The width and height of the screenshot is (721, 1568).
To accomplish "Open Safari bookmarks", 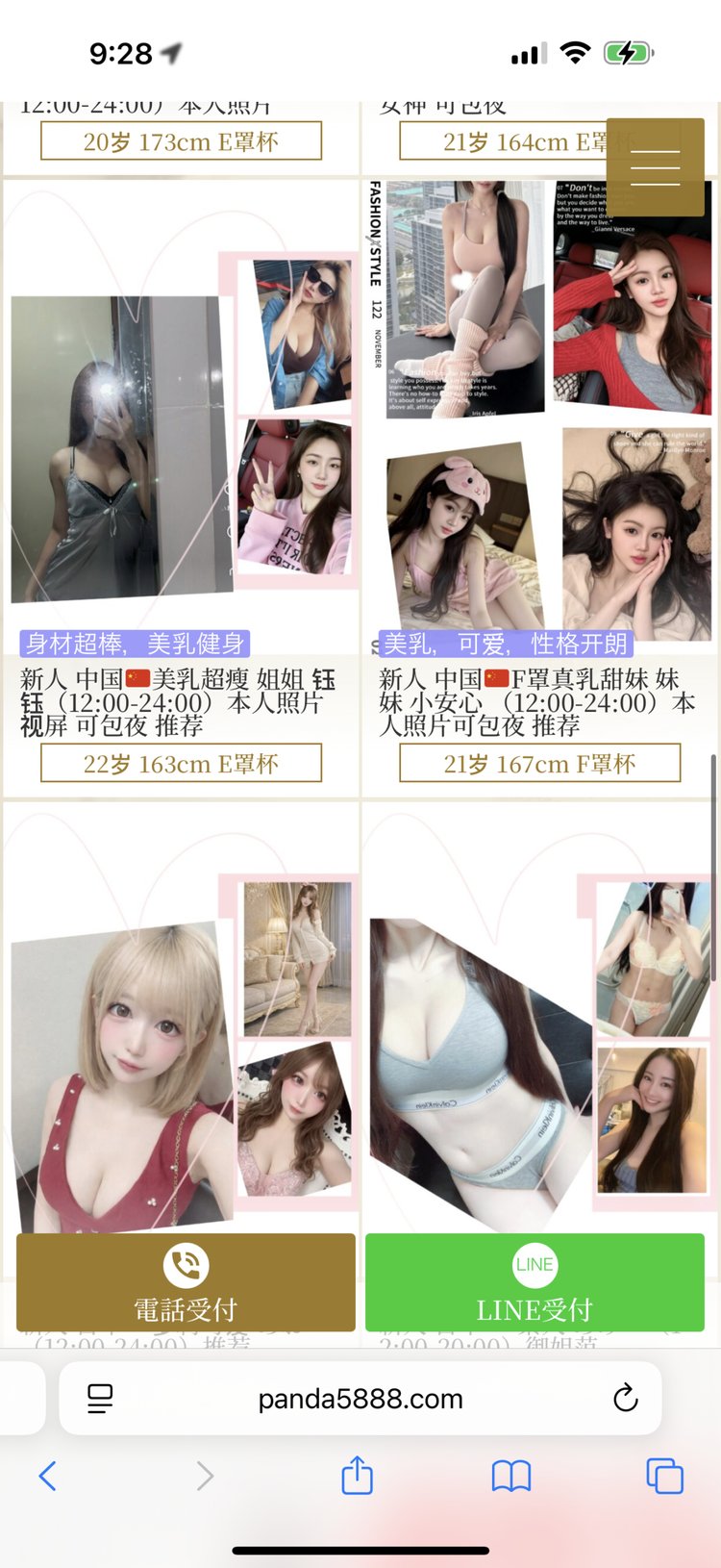I will coord(510,1476).
